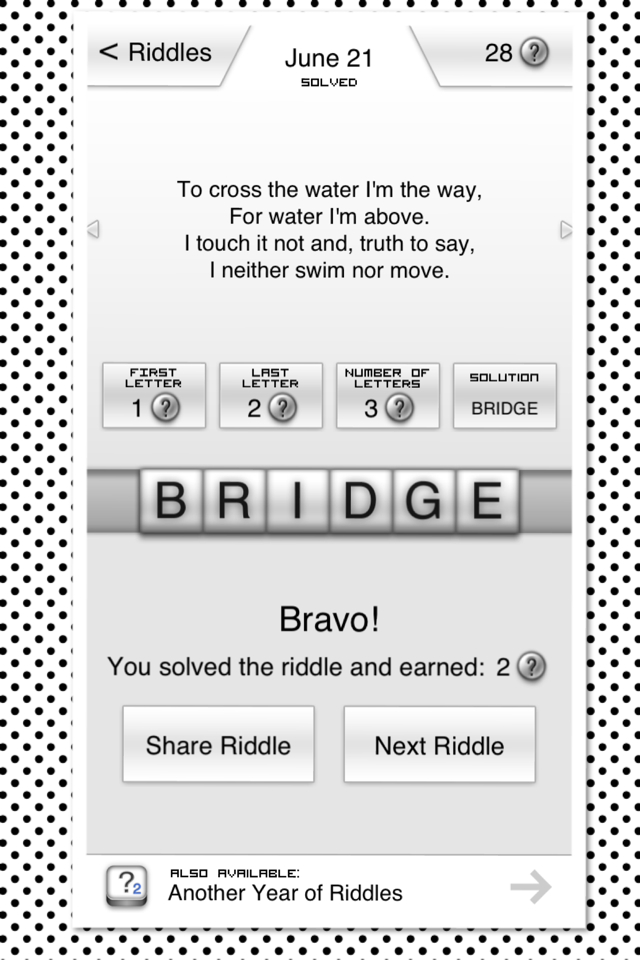
Task: Show the previous riddle with left arrow
Action: [x=93, y=230]
